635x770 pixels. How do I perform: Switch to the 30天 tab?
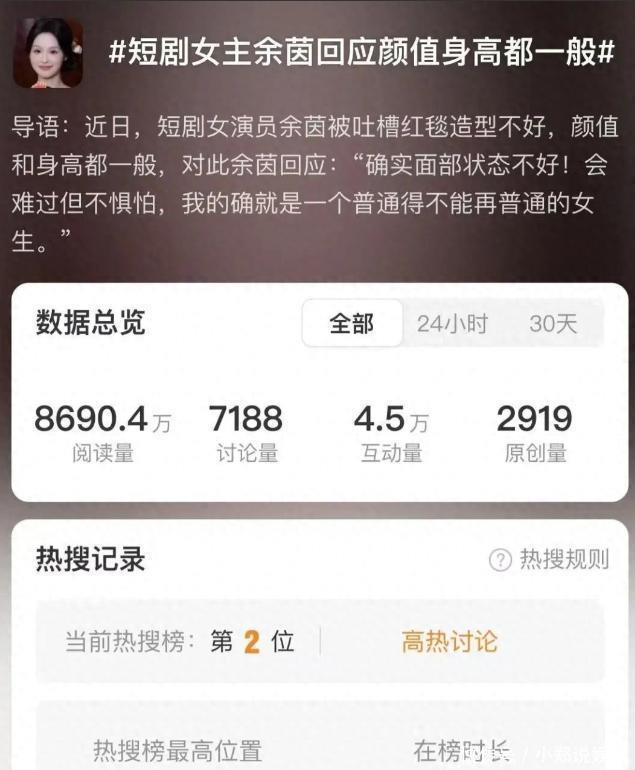553,323
